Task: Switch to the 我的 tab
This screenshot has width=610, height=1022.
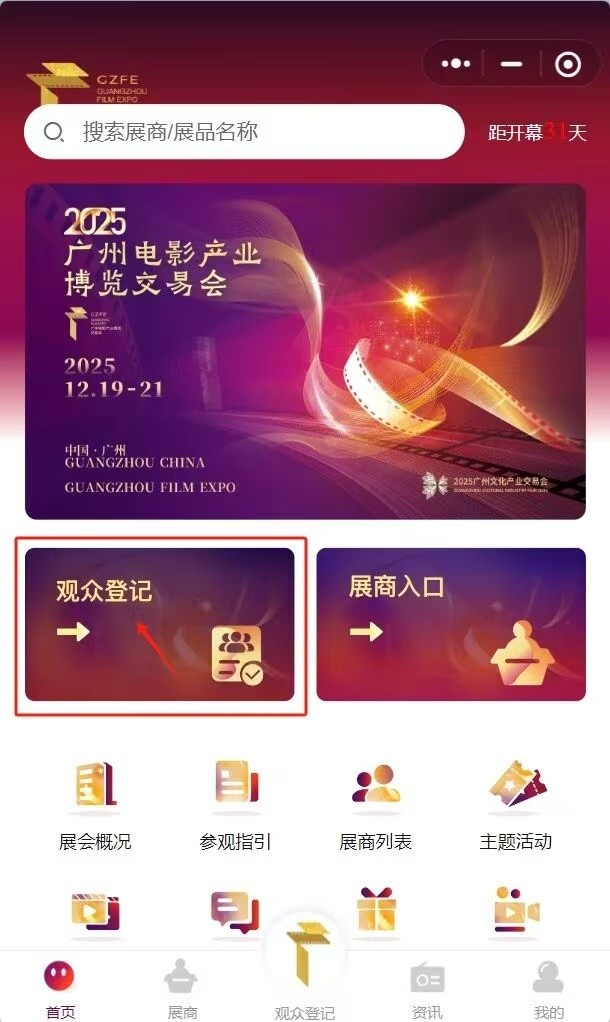Action: coord(549,988)
